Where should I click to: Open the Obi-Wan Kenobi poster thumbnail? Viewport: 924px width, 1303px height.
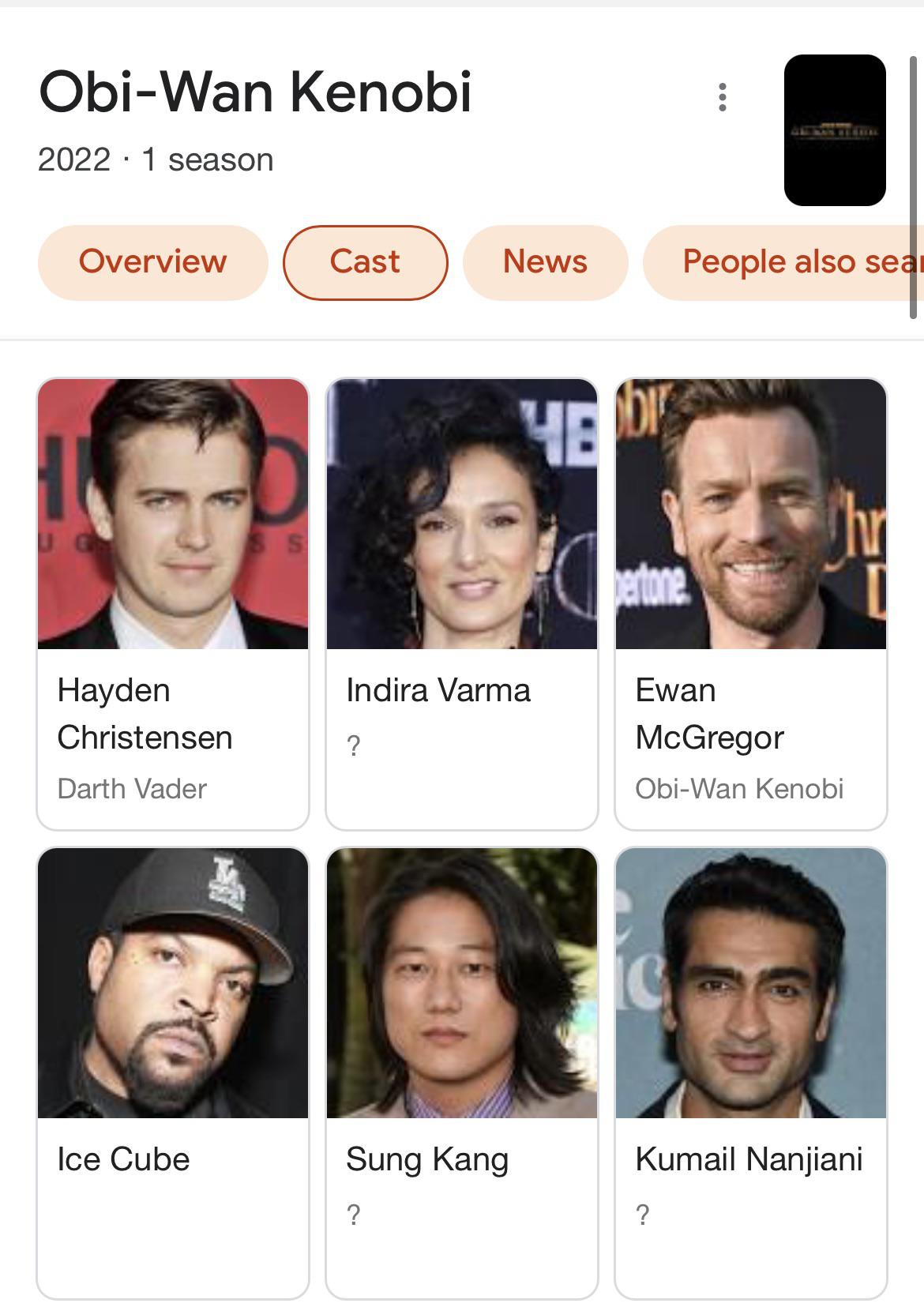[x=834, y=130]
